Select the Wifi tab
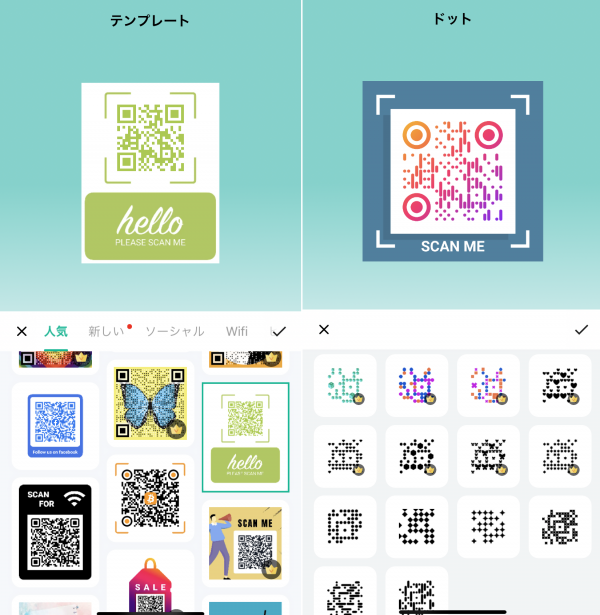The image size is (600, 615). click(237, 331)
